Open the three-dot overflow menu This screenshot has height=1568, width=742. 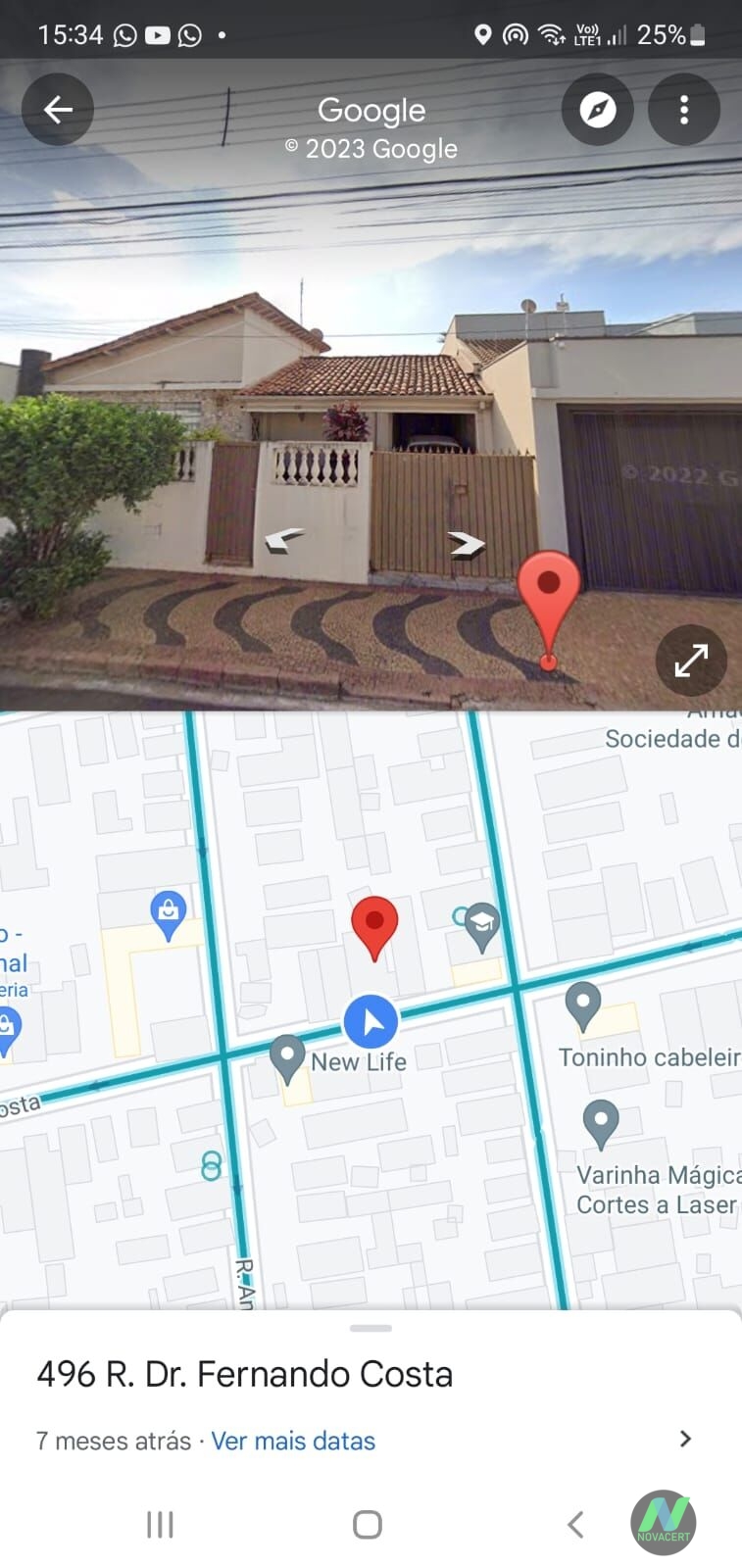[x=684, y=110]
